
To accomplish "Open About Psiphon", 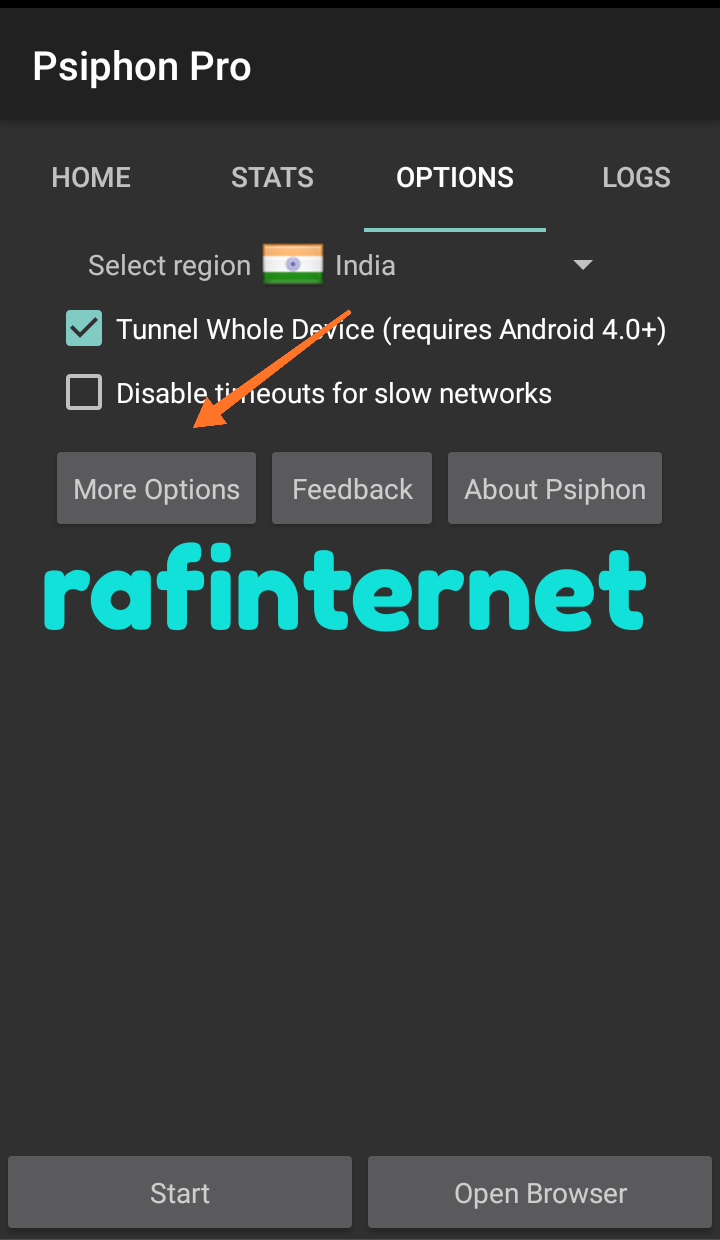I will point(555,489).
